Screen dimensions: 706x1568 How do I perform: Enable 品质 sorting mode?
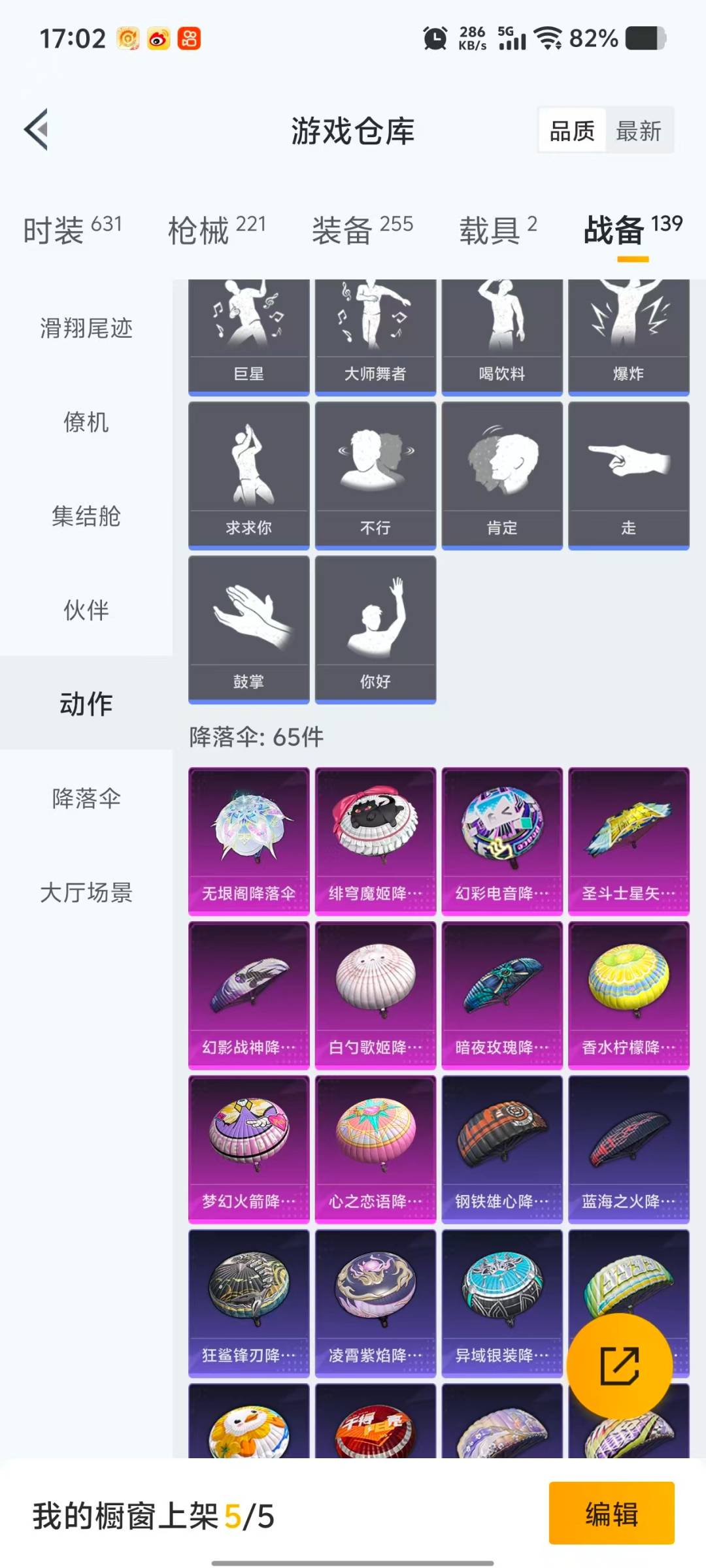point(571,130)
